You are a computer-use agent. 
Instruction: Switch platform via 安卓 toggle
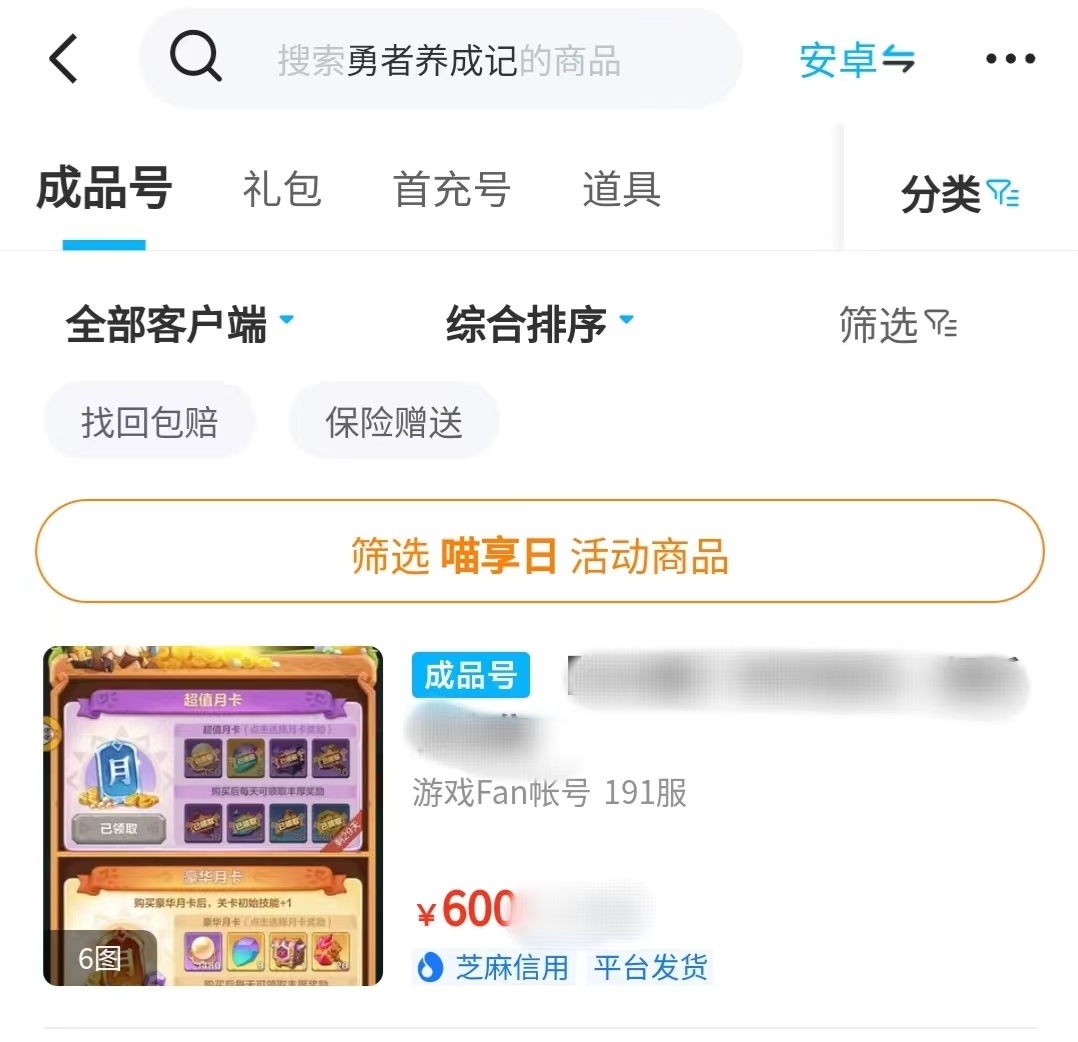pyautogui.click(x=856, y=61)
